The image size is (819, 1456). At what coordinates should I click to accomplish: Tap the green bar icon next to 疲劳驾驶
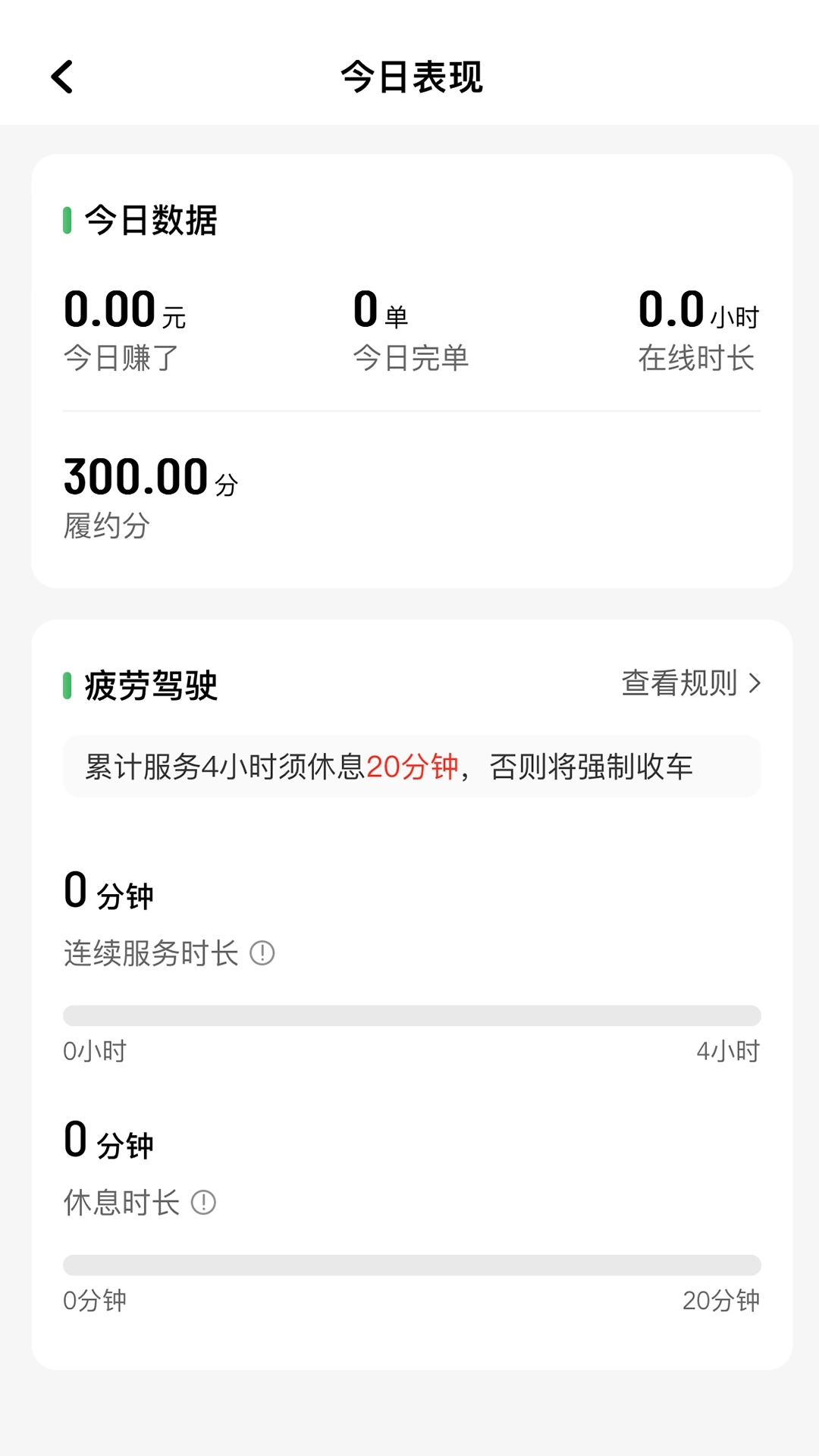point(67,683)
